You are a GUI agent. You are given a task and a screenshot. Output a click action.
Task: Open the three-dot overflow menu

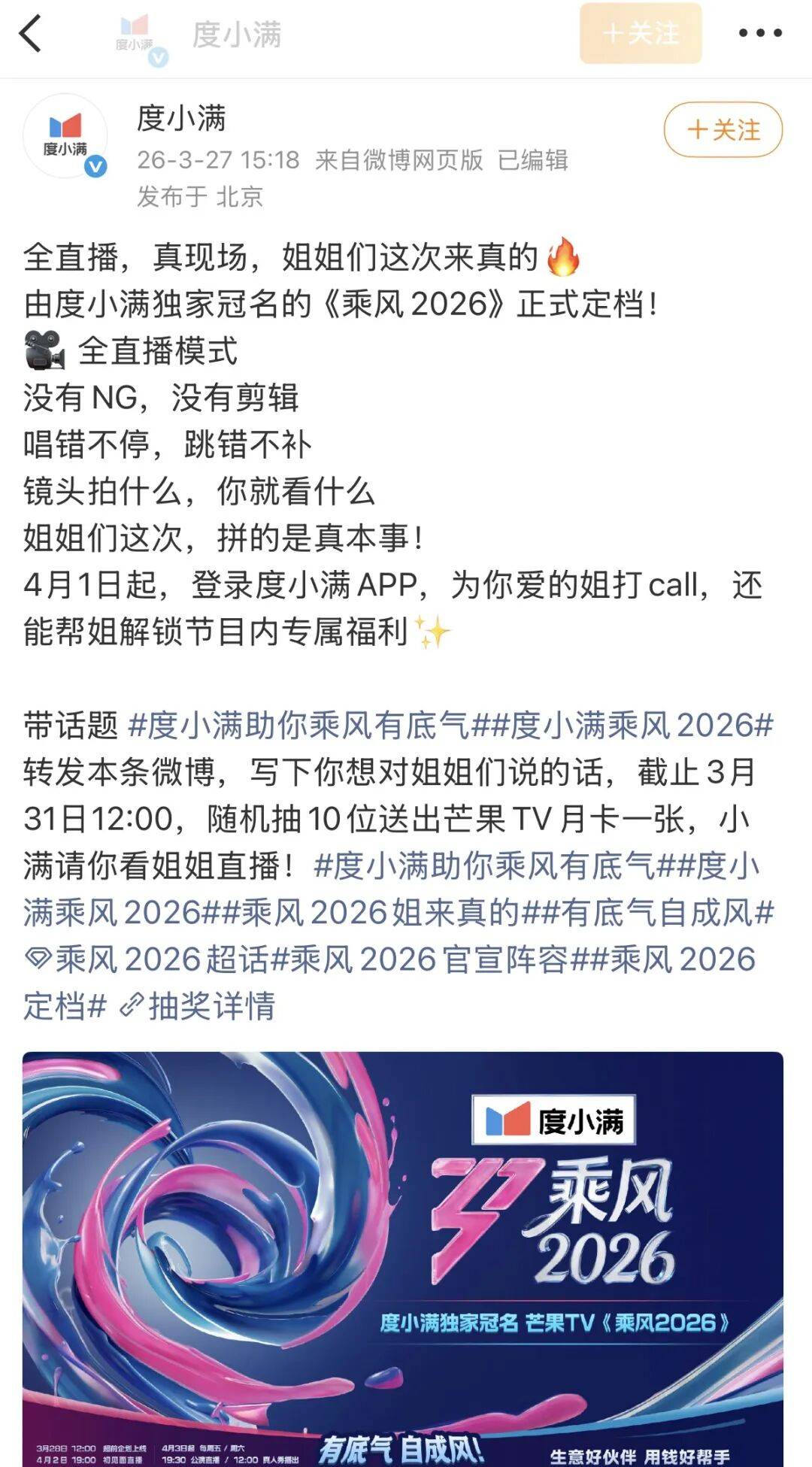pos(760,33)
